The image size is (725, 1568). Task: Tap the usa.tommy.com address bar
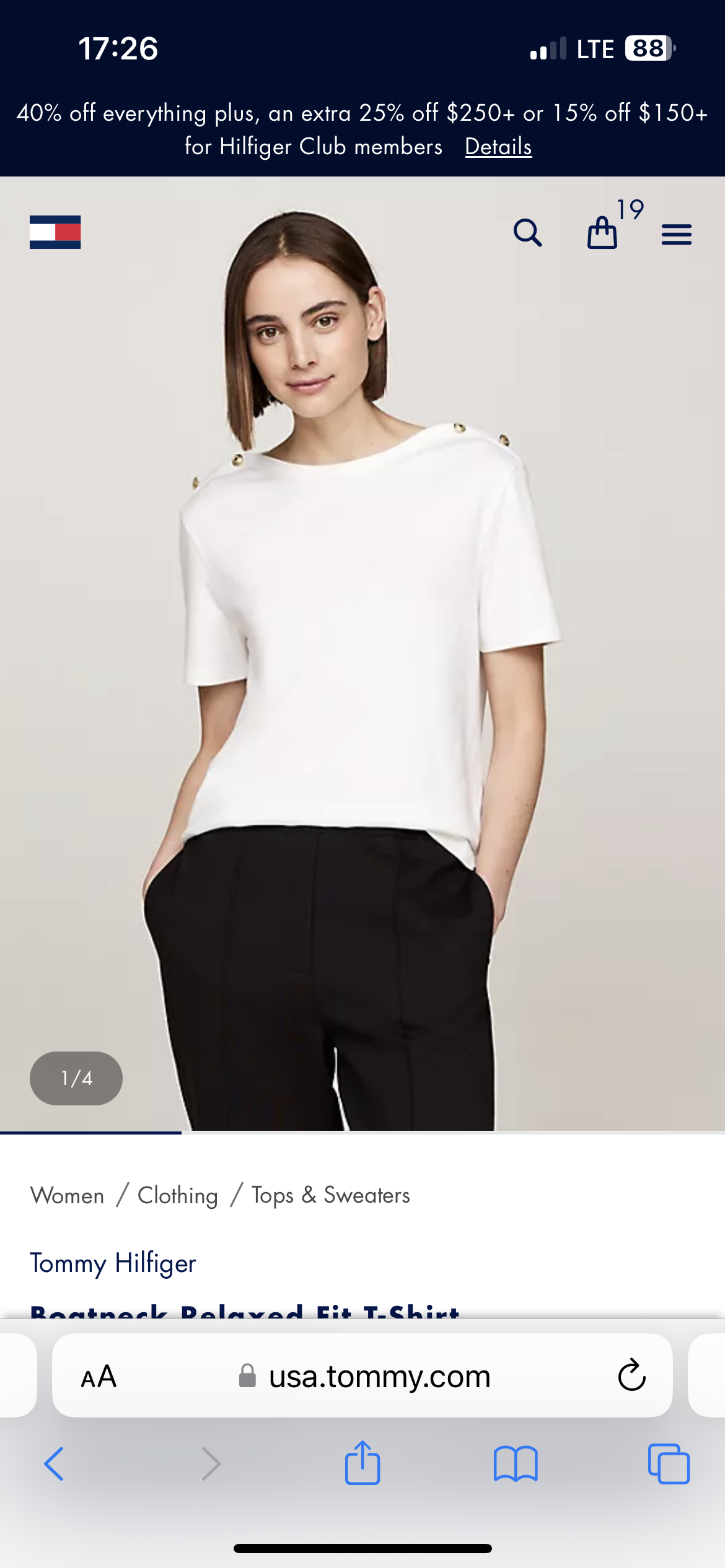378,1376
